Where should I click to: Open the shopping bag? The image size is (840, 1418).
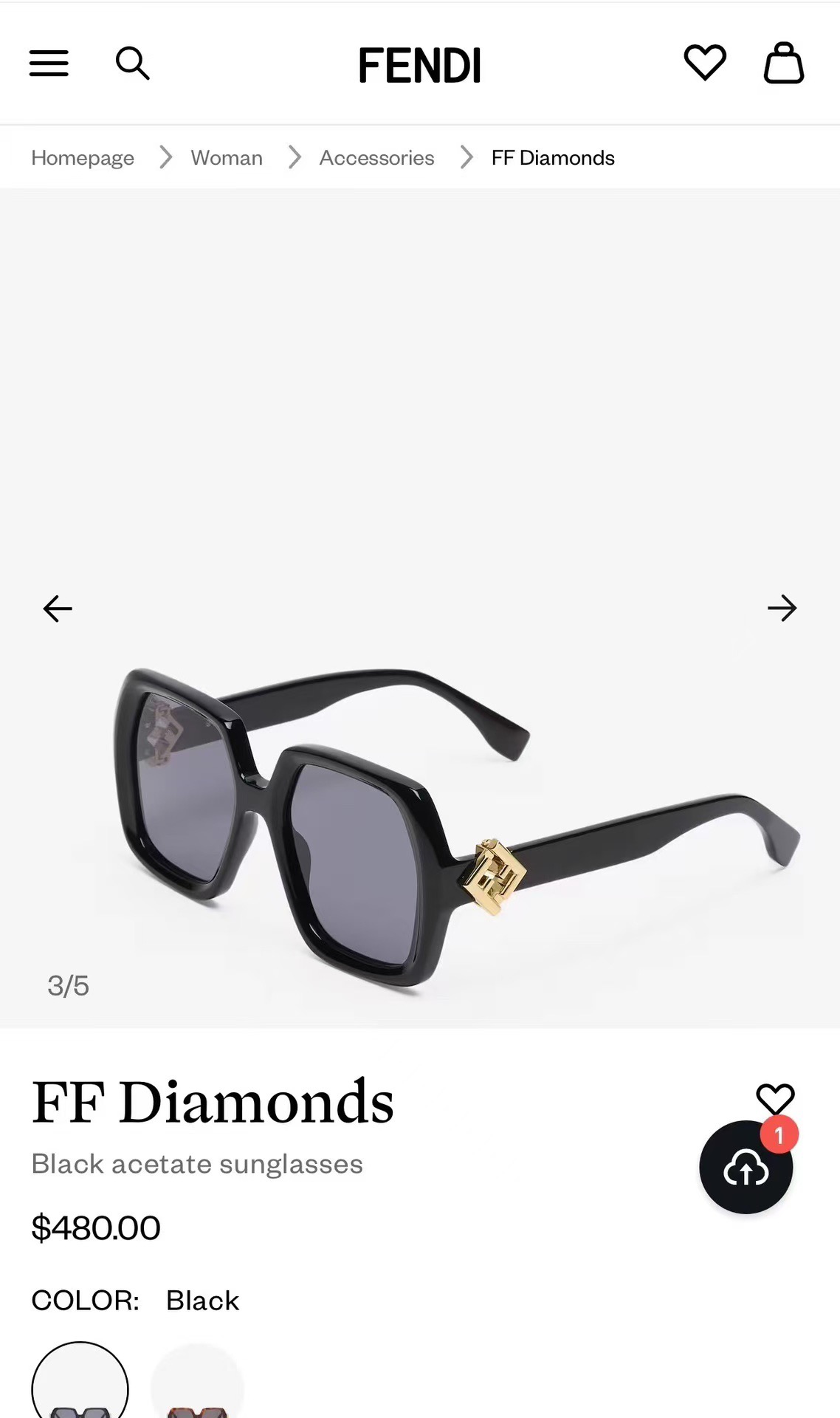783,63
